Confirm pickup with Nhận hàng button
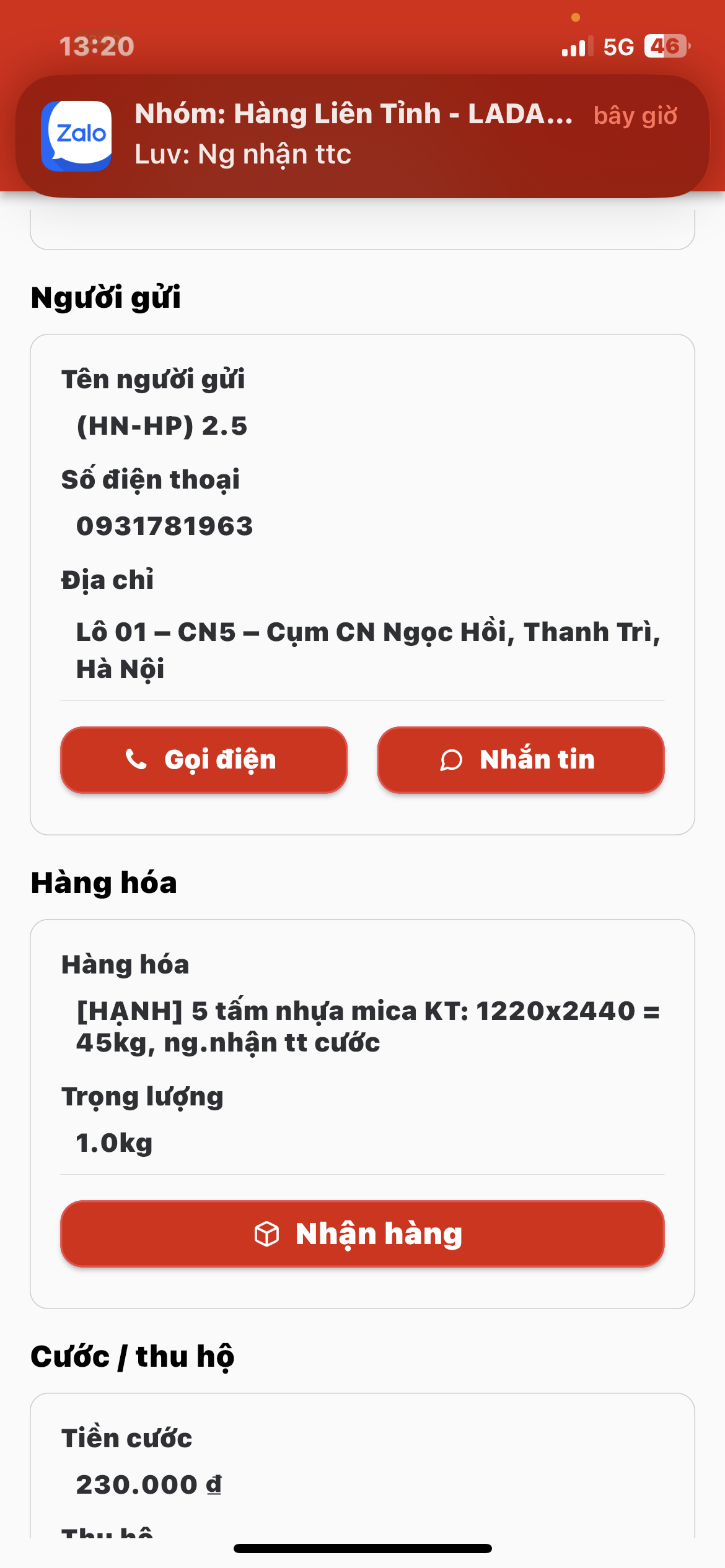The height and width of the screenshot is (1568, 725). (362, 1234)
